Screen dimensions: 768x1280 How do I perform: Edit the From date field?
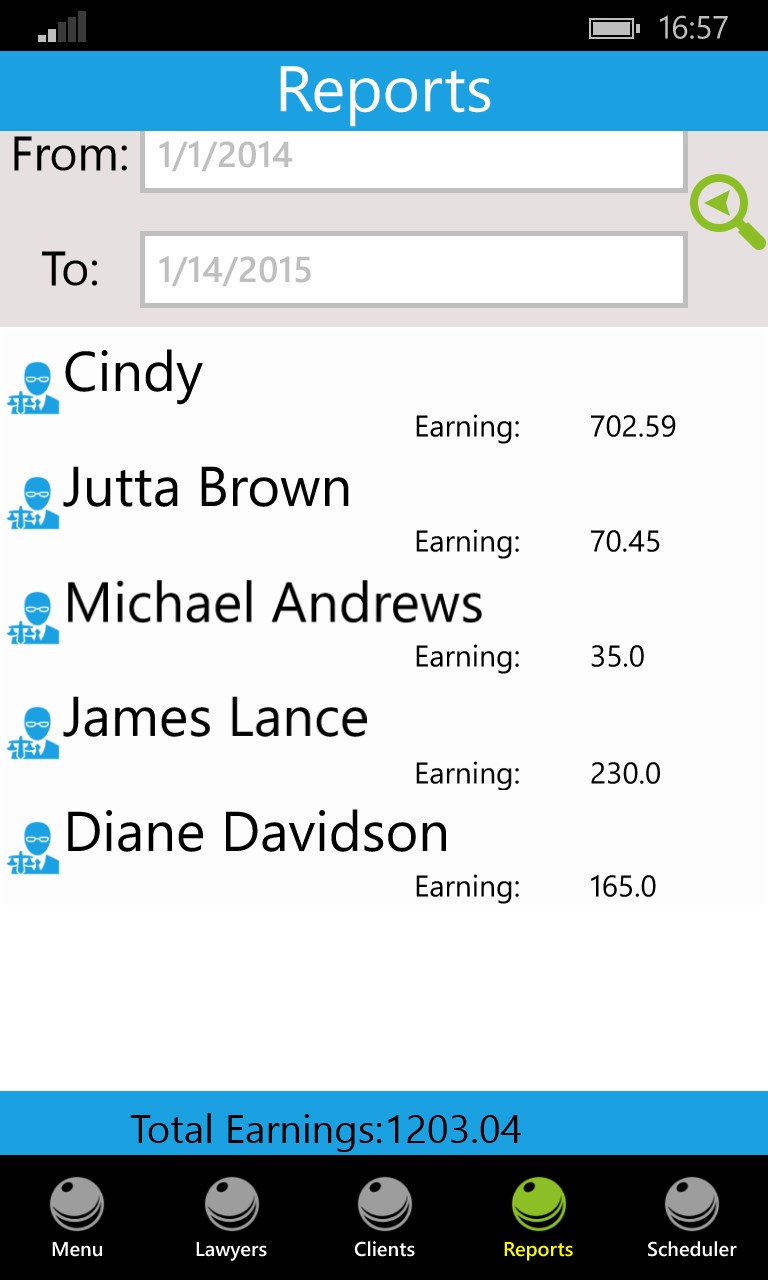tap(413, 158)
